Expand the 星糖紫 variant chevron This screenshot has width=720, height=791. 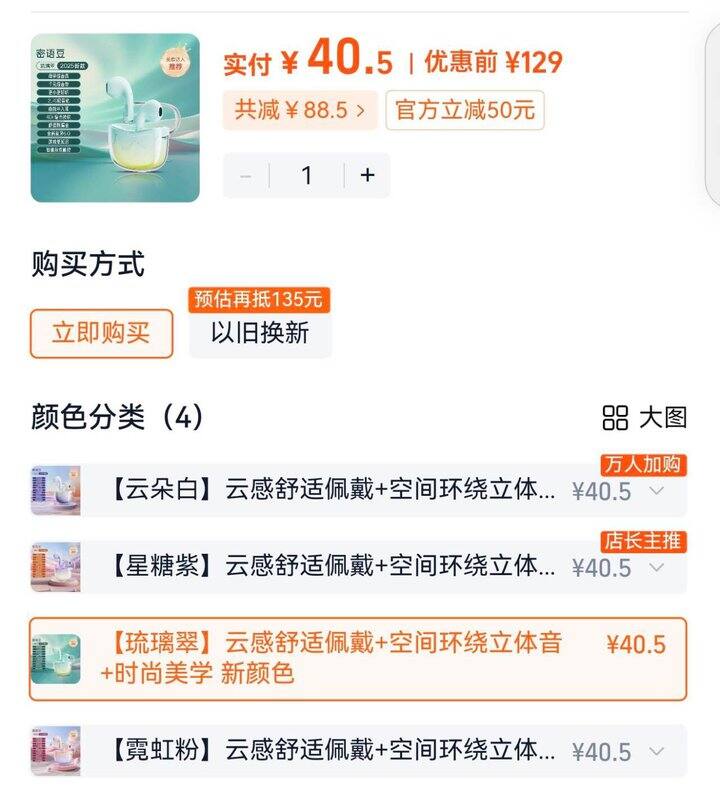tap(657, 571)
